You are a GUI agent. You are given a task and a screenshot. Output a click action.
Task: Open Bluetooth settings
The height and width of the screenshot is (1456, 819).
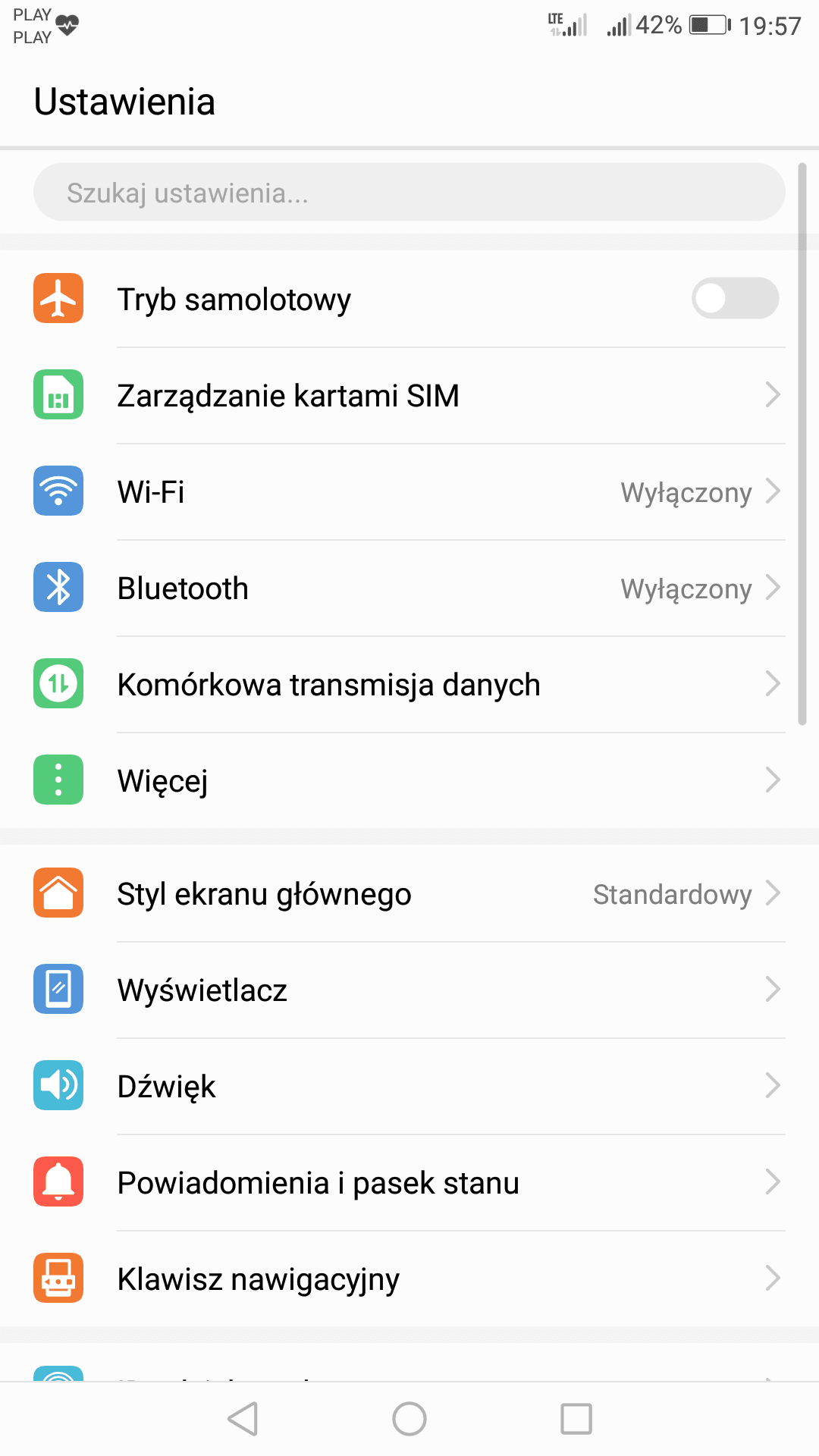coord(409,588)
